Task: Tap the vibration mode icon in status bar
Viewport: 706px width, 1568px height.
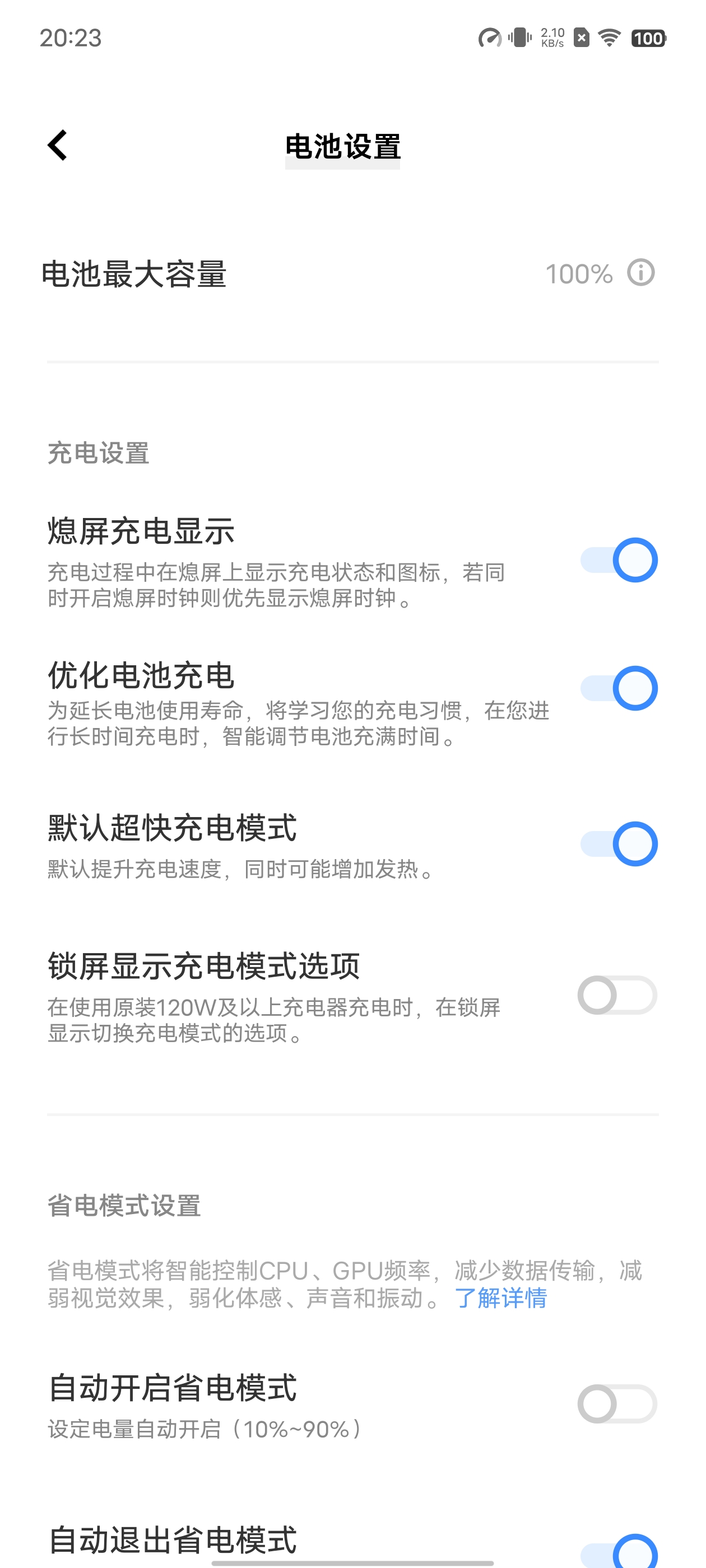Action: click(519, 38)
